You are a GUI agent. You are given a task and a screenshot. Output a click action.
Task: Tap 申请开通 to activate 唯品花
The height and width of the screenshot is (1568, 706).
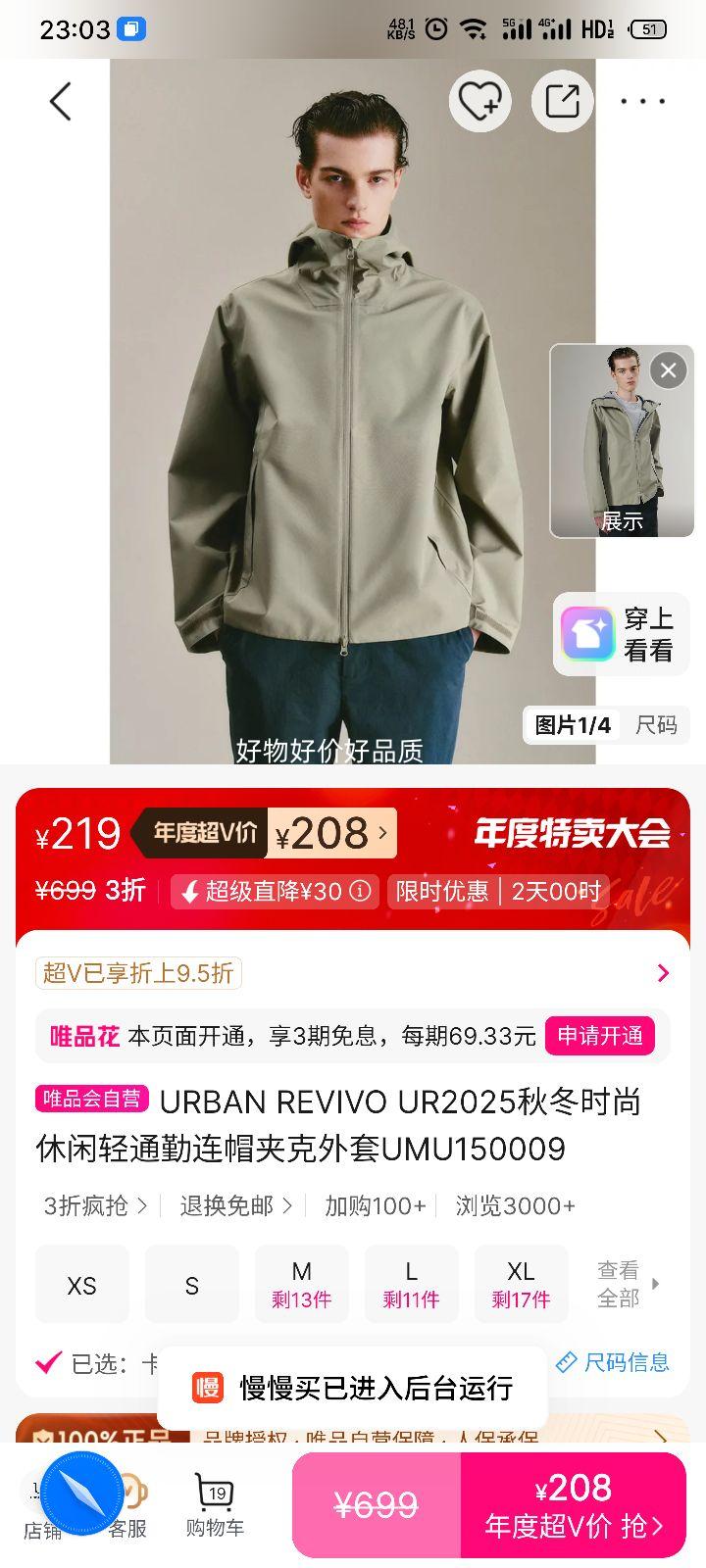(600, 1036)
